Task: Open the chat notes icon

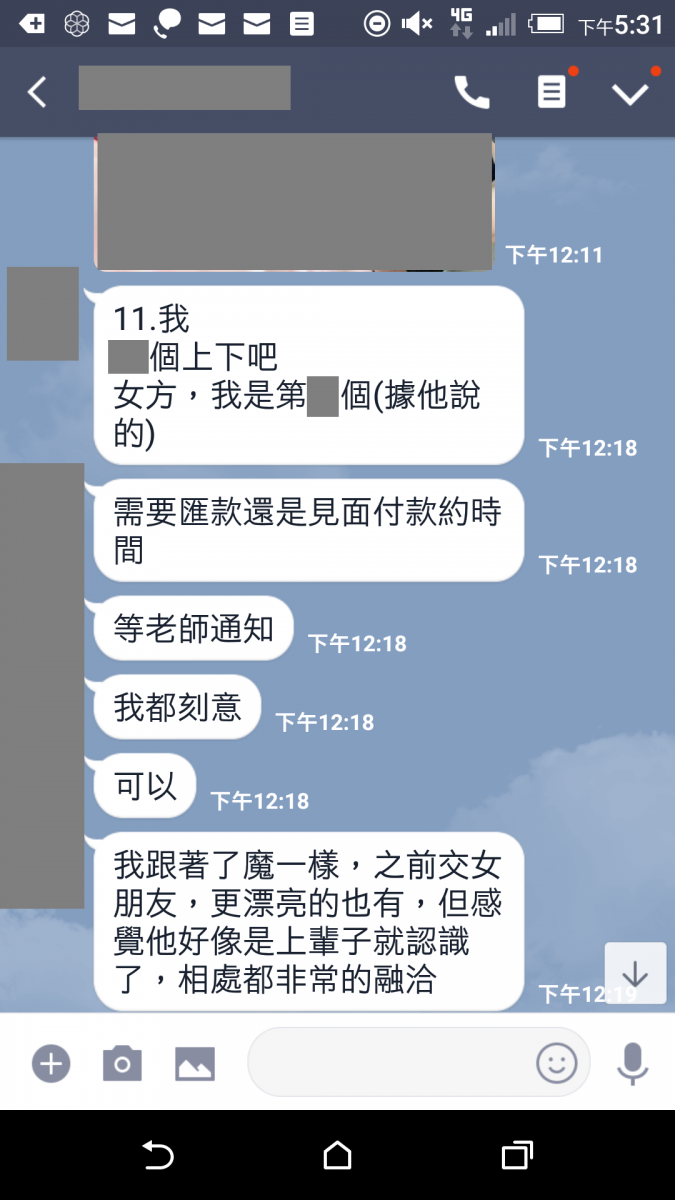Action: pyautogui.click(x=551, y=92)
